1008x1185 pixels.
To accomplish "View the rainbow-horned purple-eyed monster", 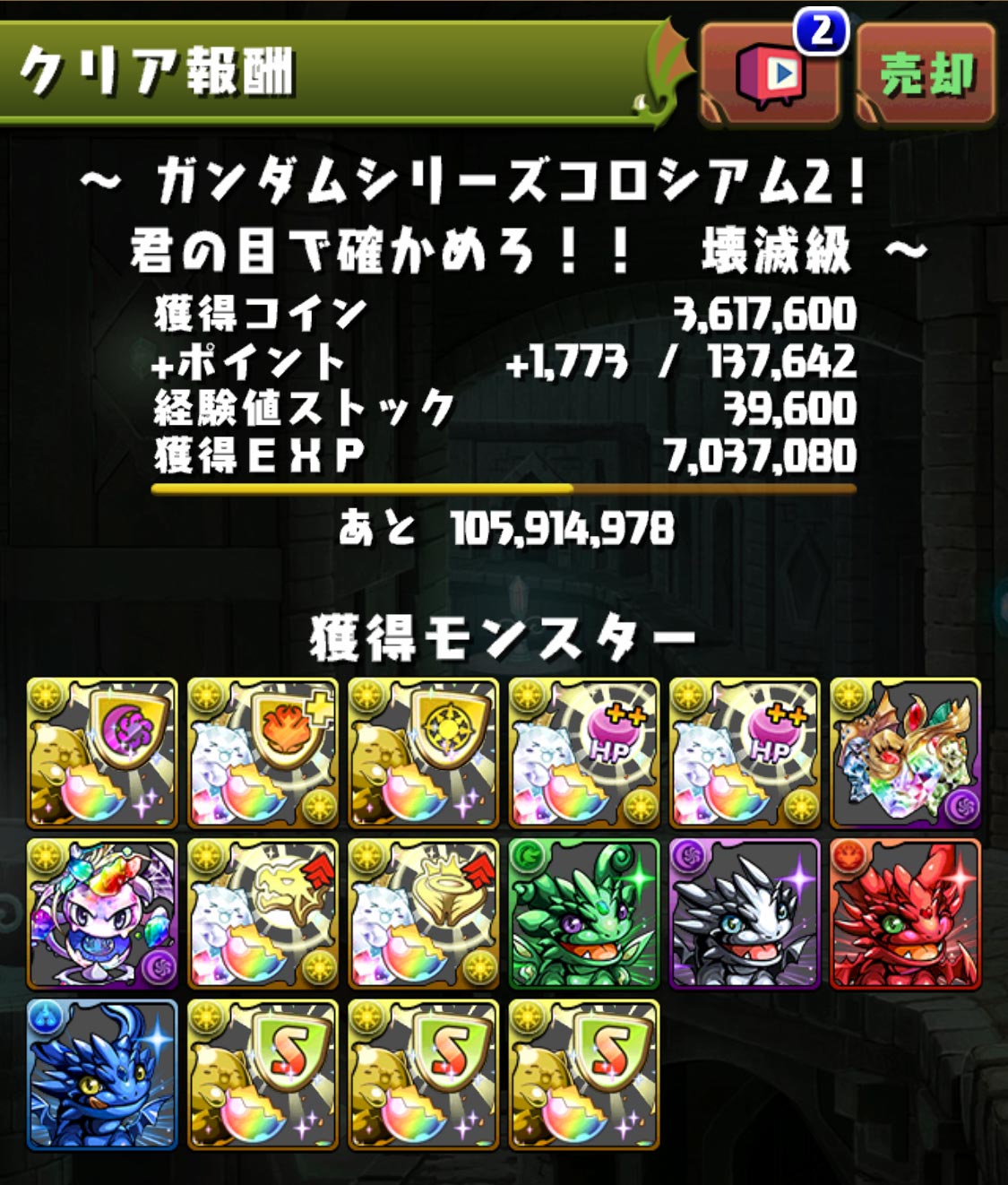I will (102, 913).
